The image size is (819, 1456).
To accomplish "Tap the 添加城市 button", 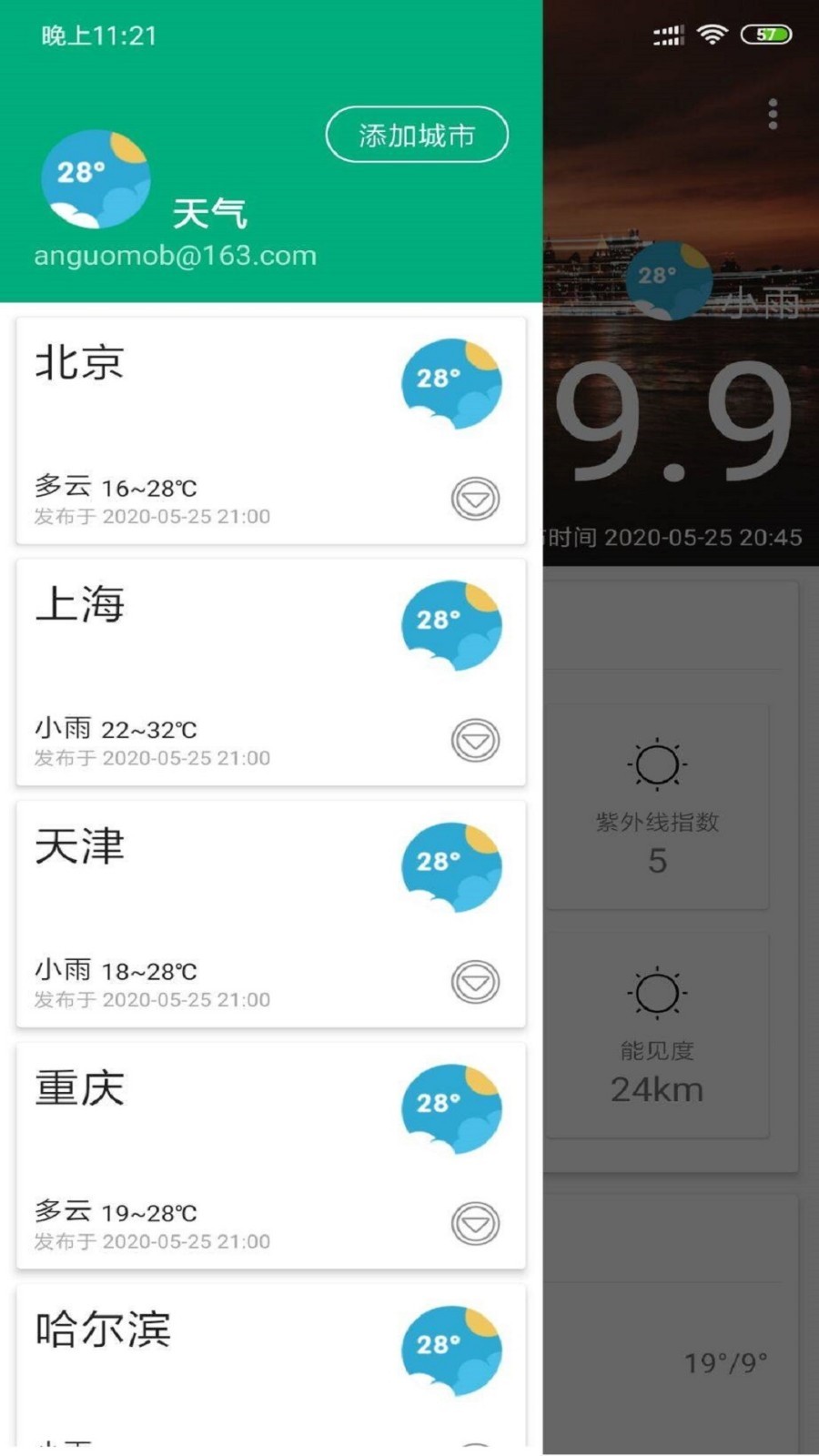I will [x=416, y=136].
